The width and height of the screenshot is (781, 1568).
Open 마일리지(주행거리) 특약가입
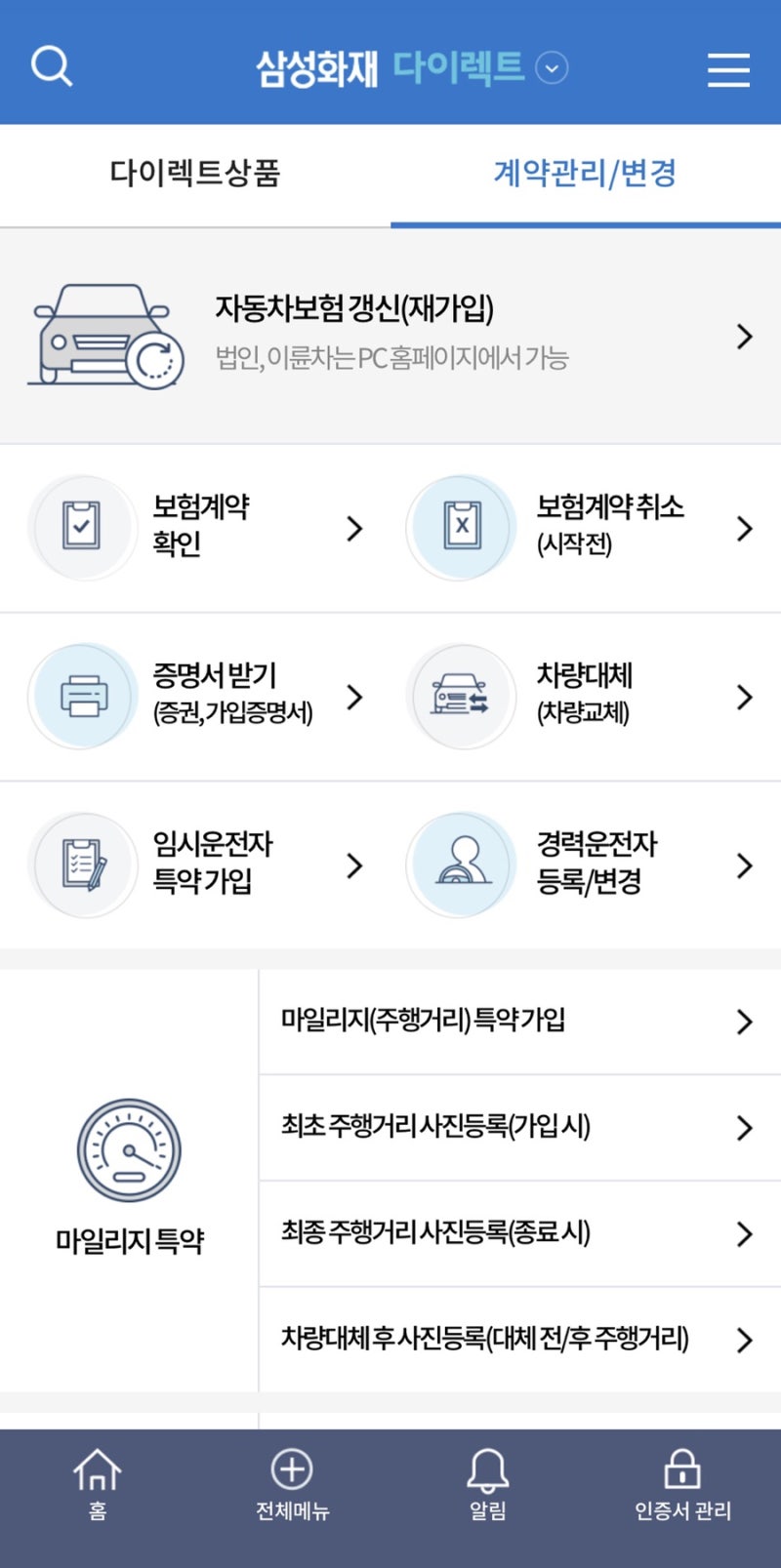(519, 1022)
